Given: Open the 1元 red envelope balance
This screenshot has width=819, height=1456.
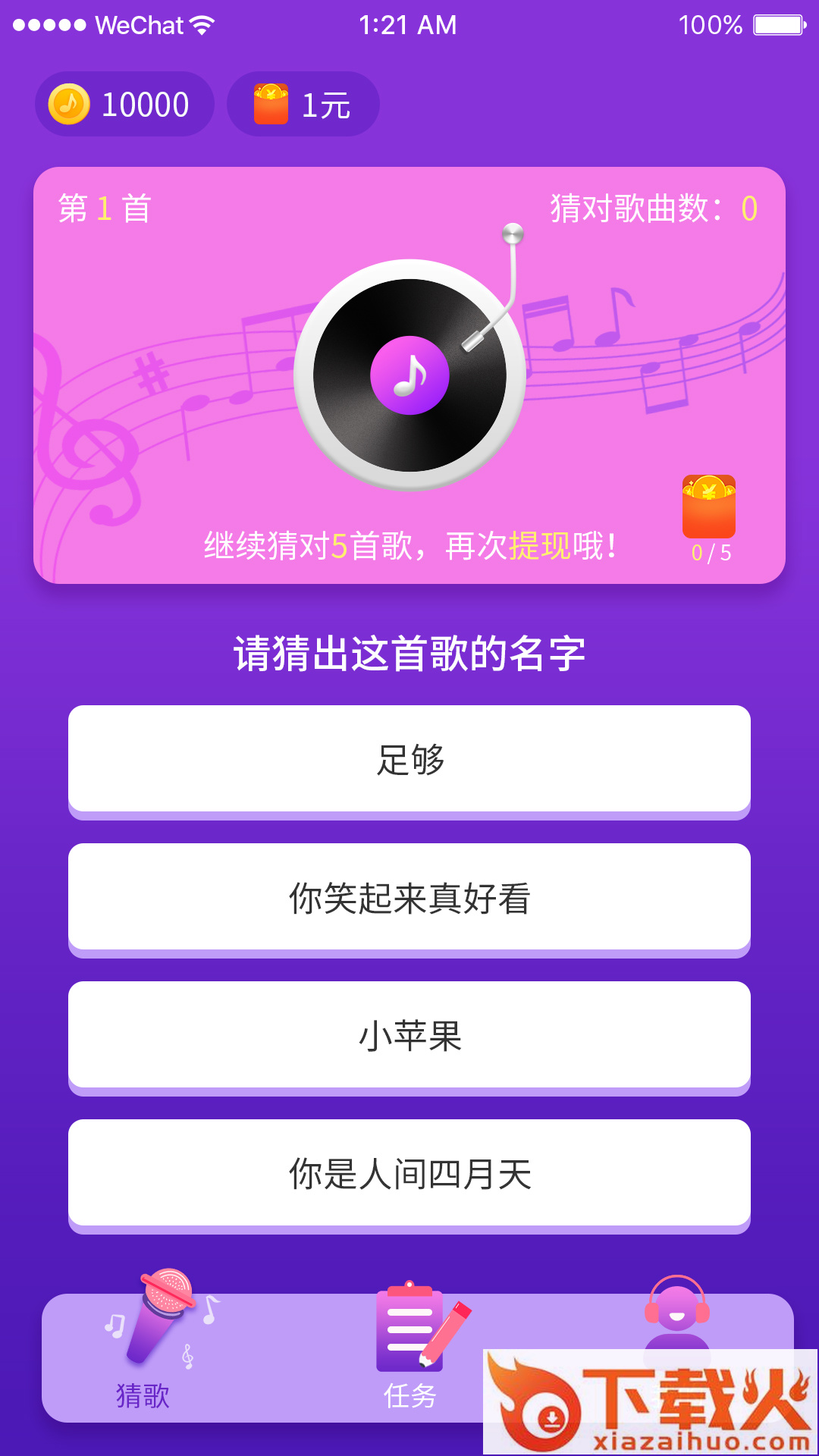Looking at the screenshot, I should click(x=303, y=105).
